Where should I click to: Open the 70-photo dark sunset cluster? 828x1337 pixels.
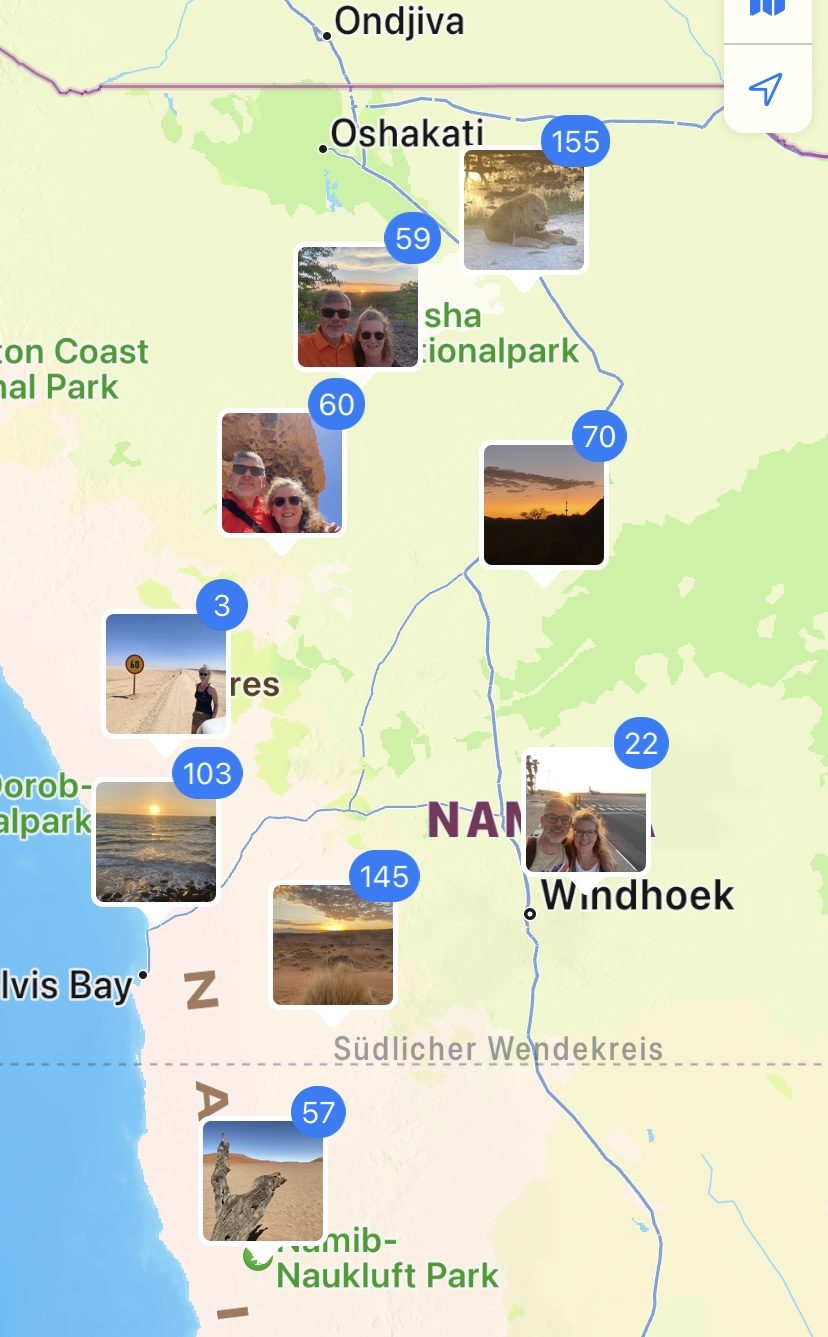(x=544, y=506)
